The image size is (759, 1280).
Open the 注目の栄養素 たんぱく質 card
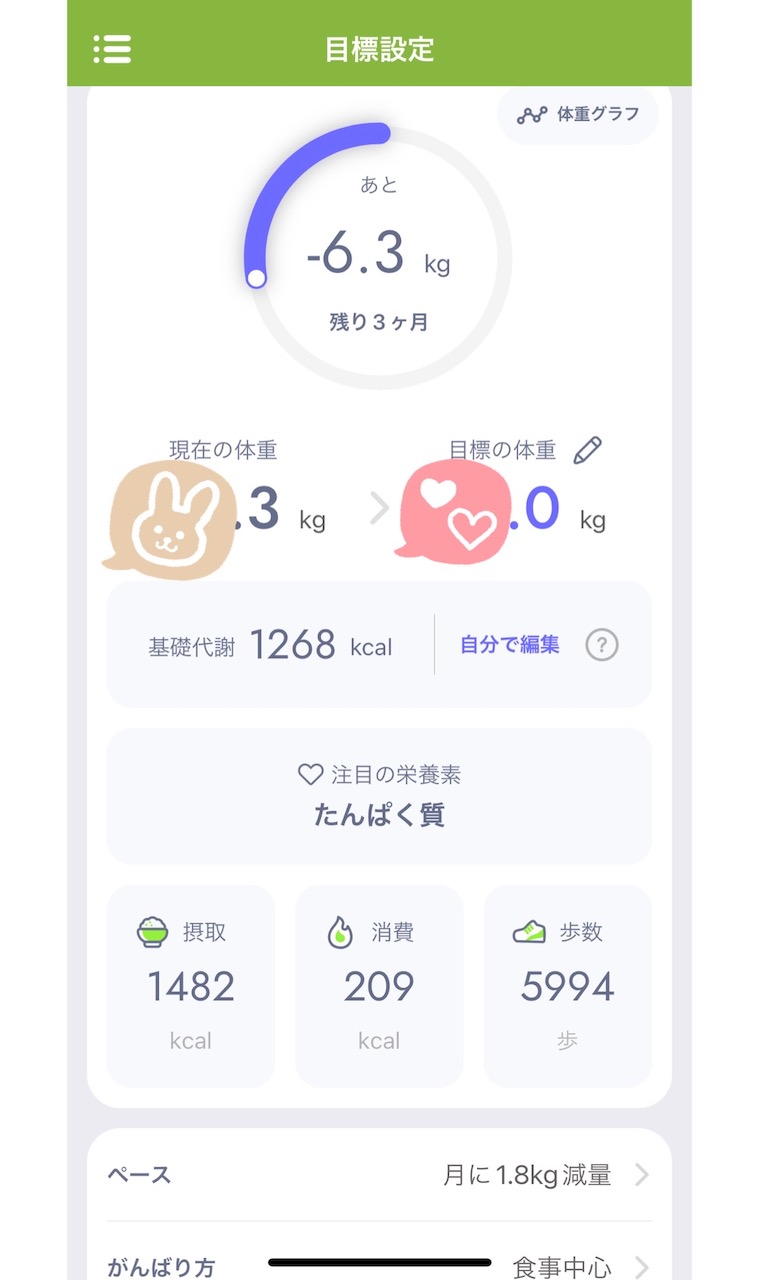(379, 796)
